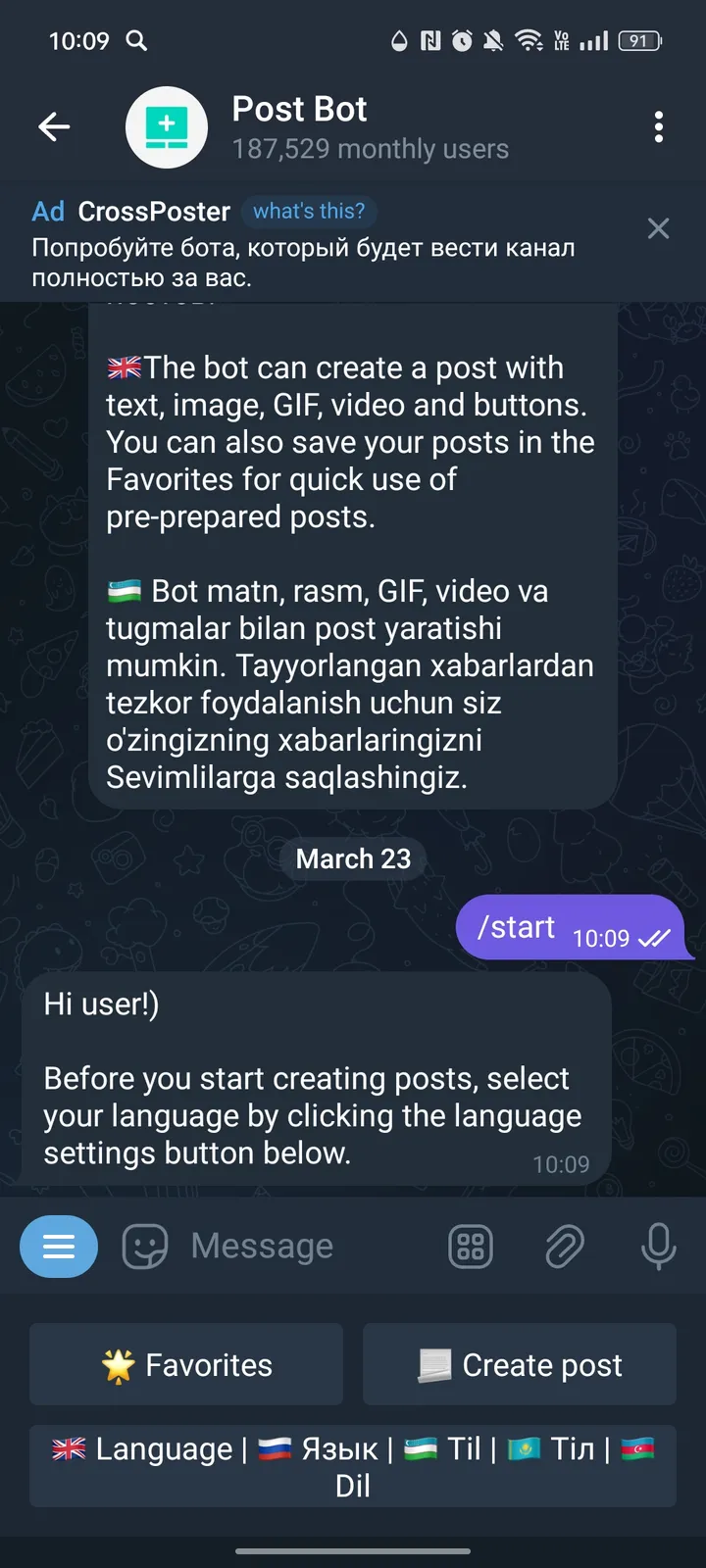Open the sticker and emoji picker

144,1246
